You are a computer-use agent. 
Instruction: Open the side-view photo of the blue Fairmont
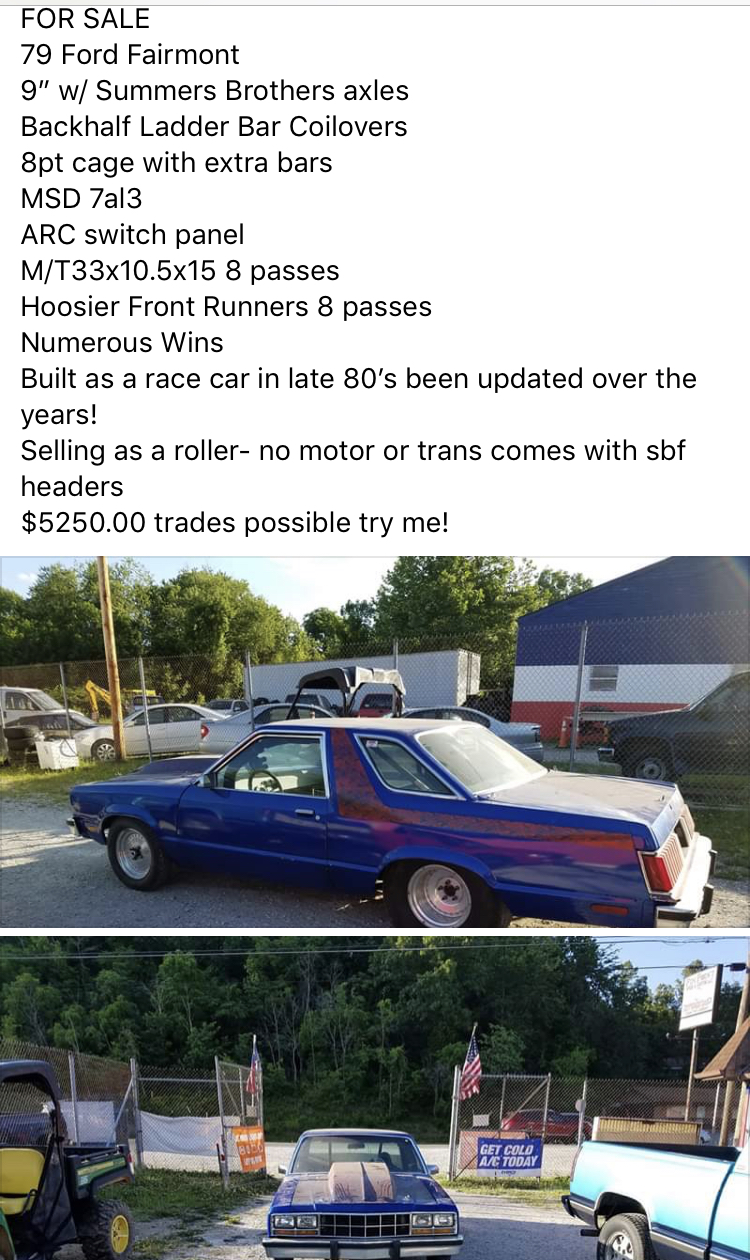coord(375,742)
